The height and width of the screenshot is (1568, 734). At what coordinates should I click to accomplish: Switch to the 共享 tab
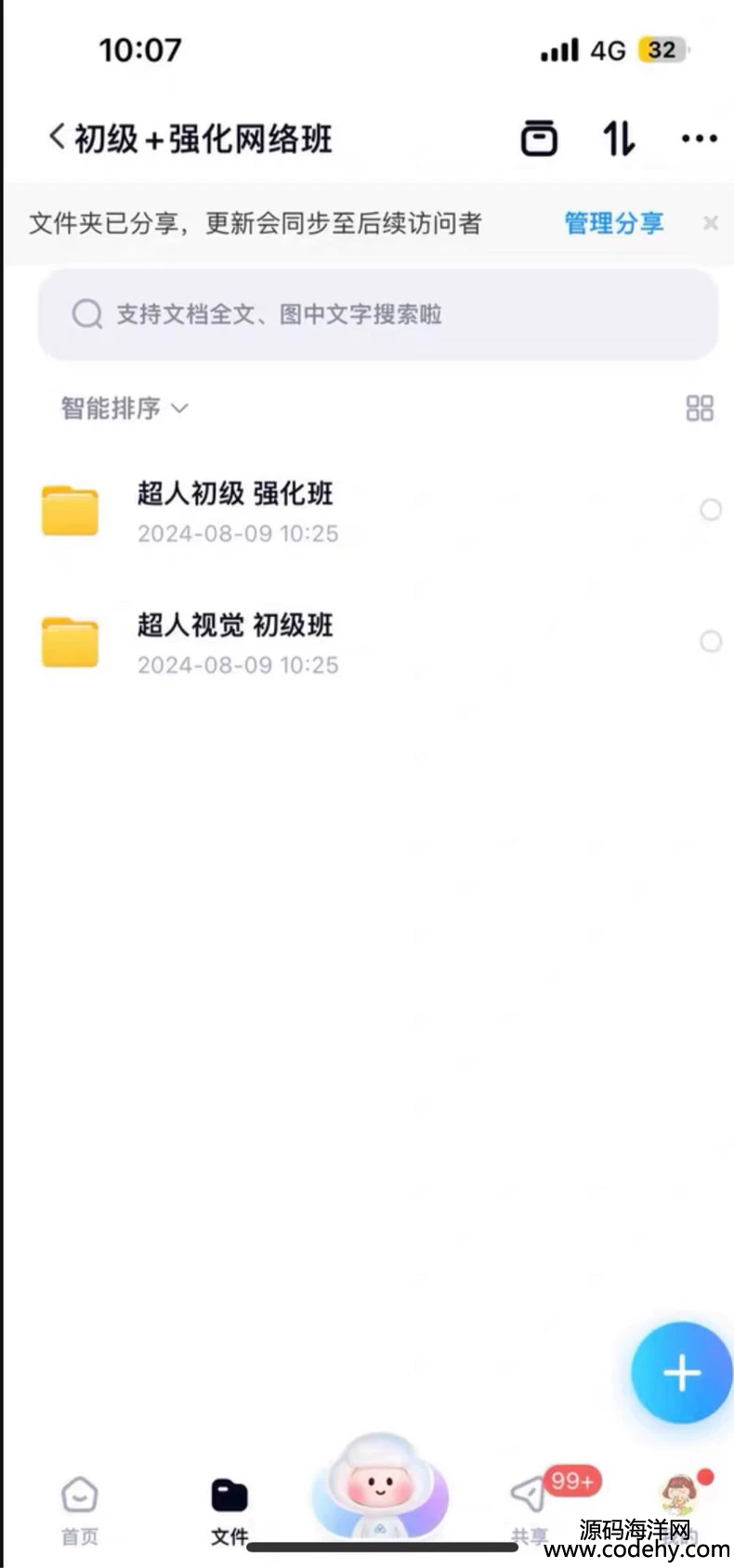pos(530,1506)
